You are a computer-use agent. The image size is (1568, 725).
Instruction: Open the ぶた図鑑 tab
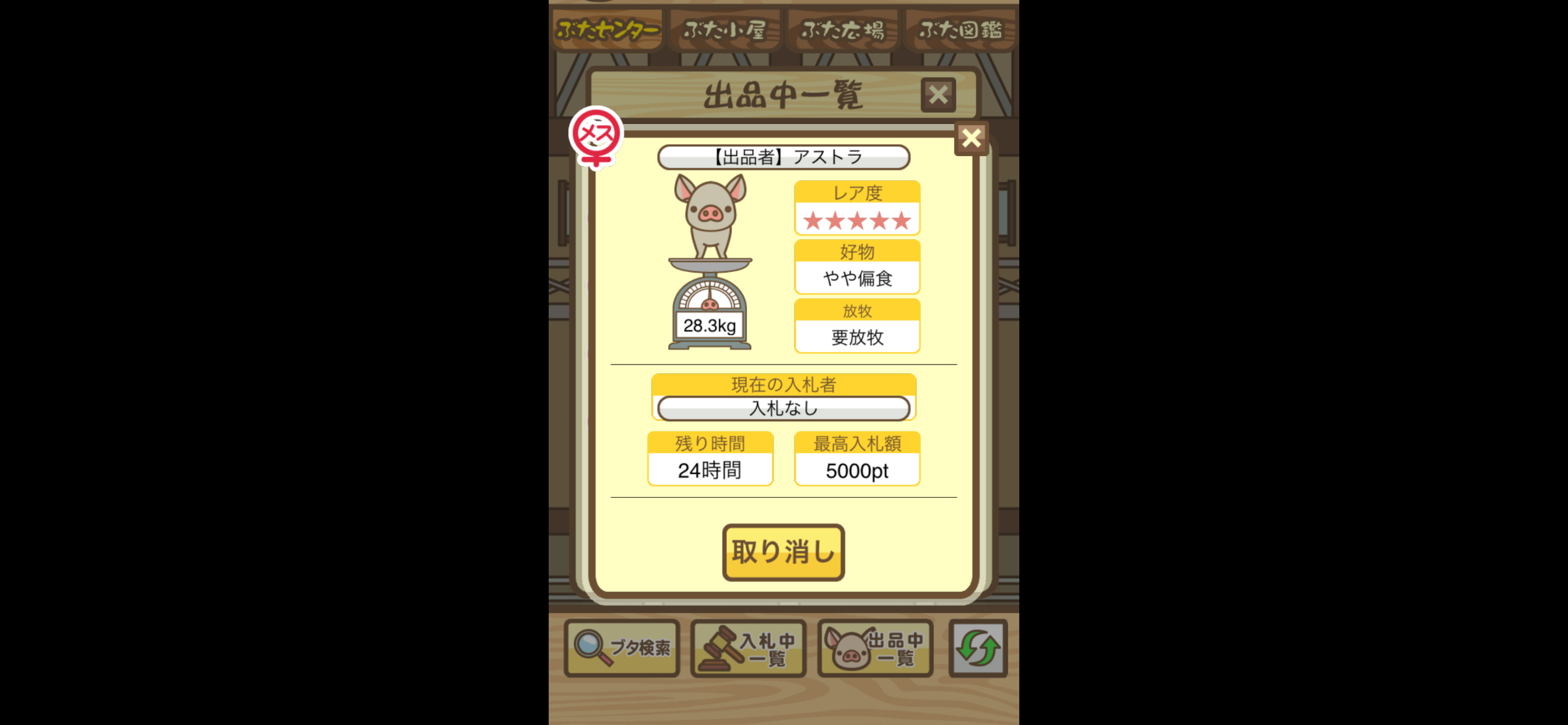960,30
